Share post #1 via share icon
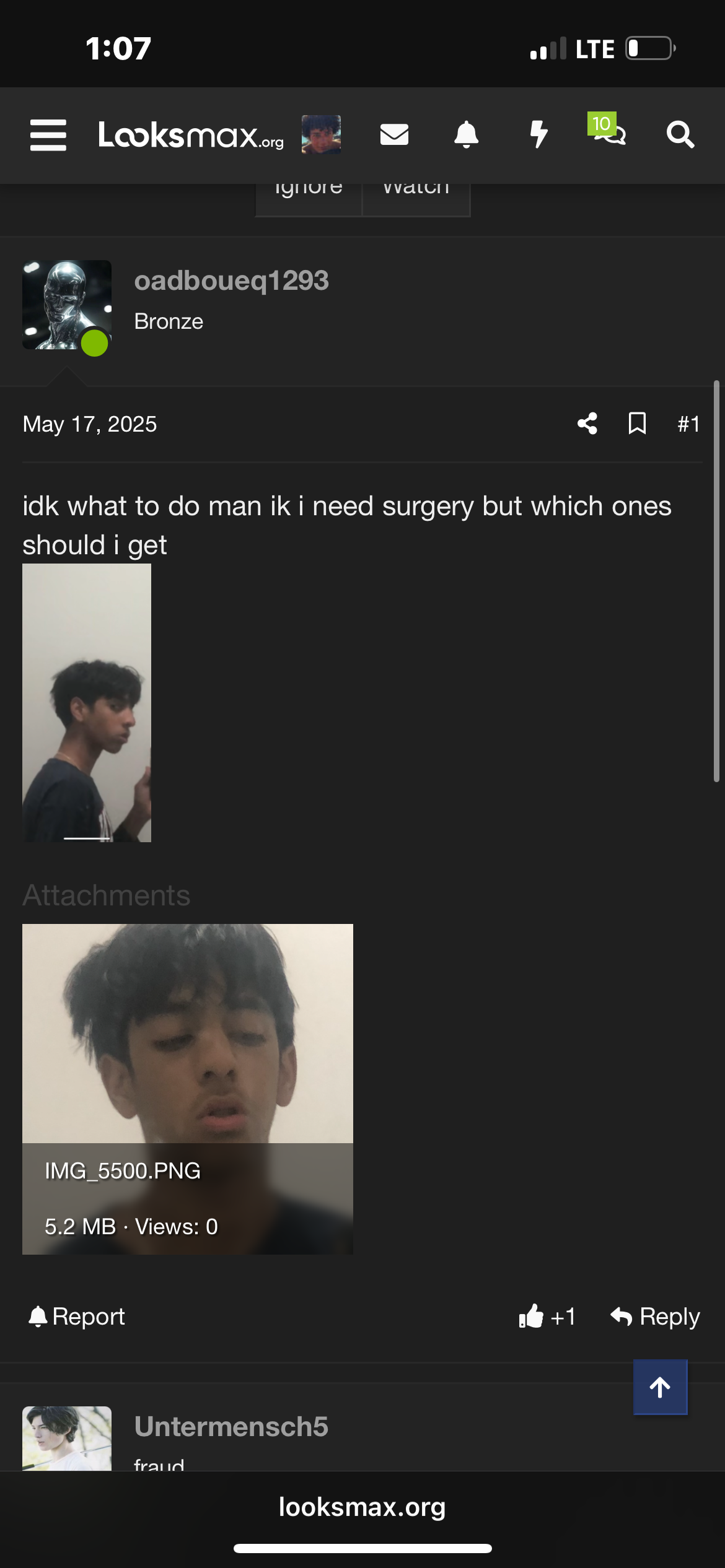 pyautogui.click(x=587, y=424)
